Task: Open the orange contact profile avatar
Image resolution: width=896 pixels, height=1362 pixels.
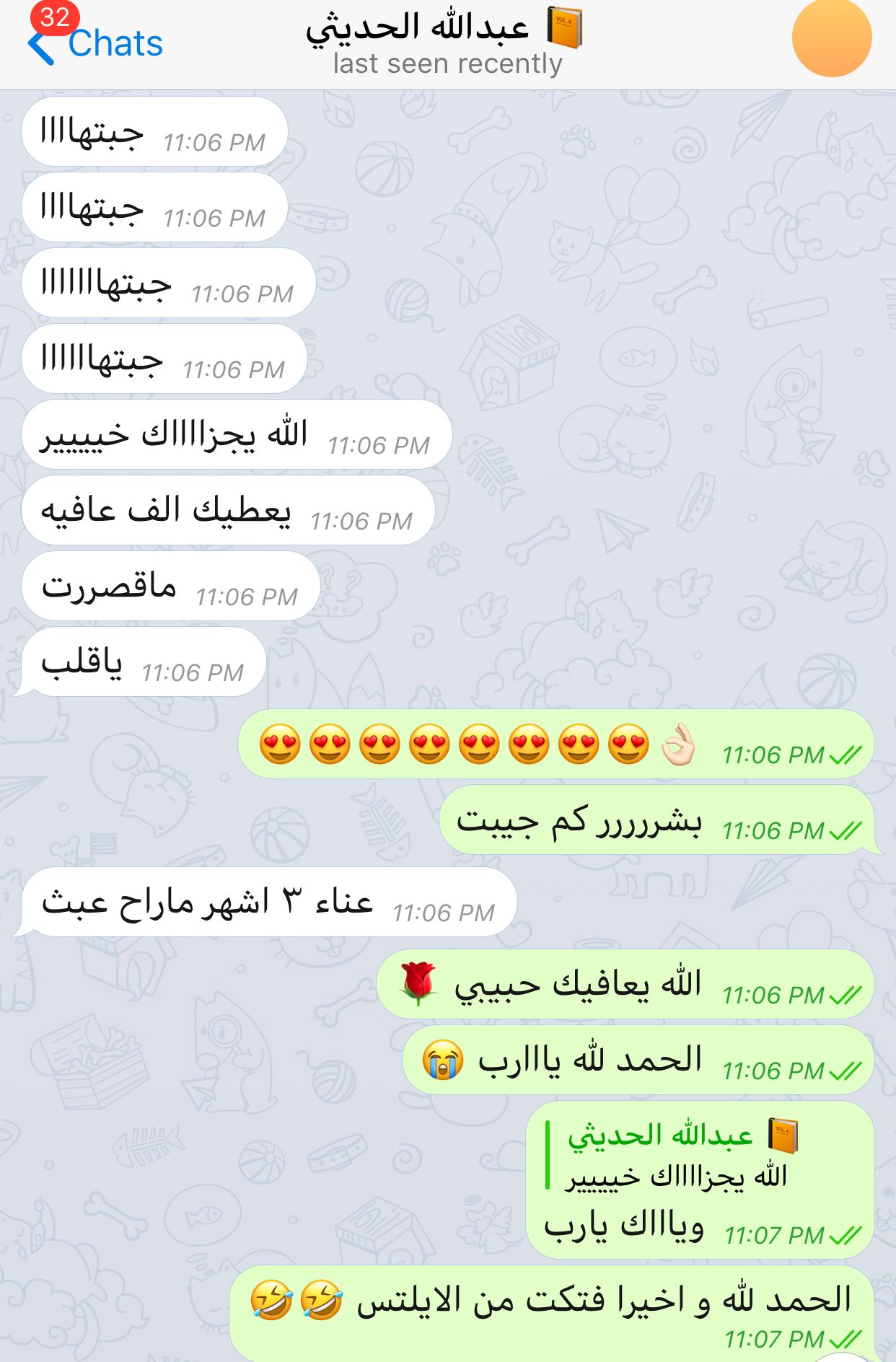Action: (x=831, y=38)
